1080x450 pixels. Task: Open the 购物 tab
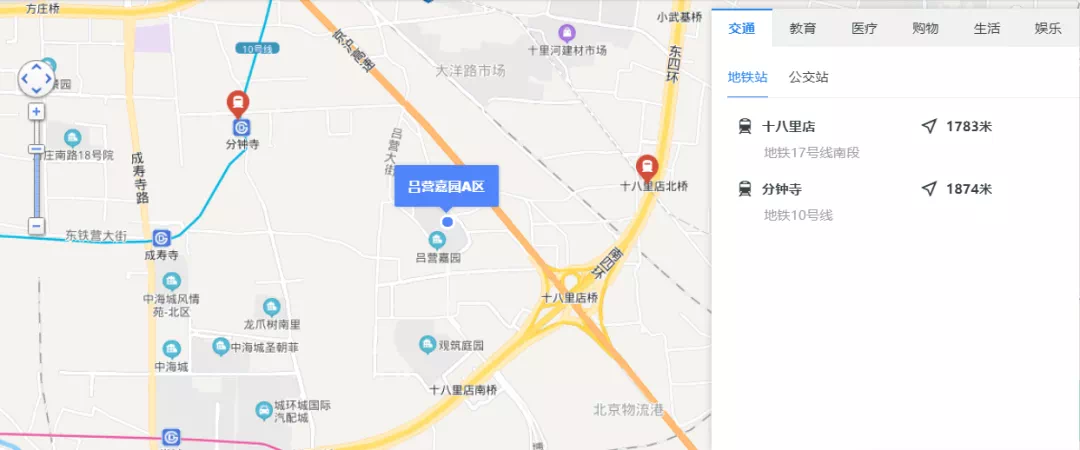(x=925, y=28)
